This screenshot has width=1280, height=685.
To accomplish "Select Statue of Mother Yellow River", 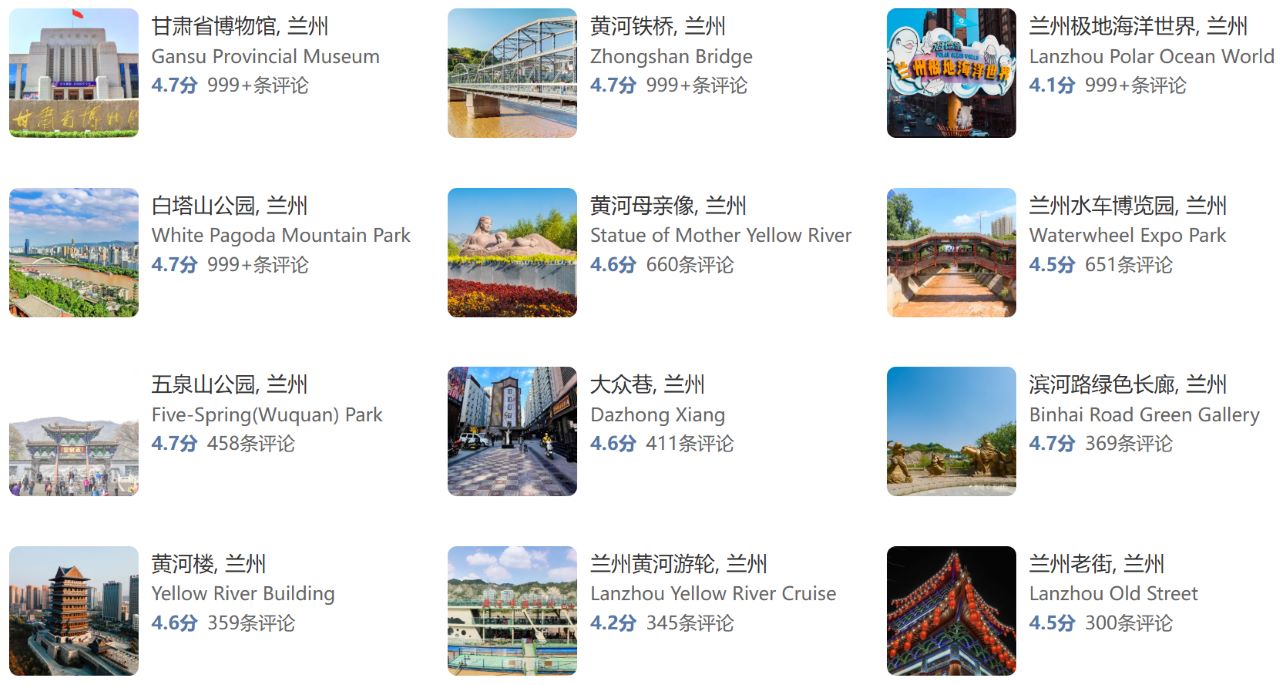I will pyautogui.click(x=667, y=207).
